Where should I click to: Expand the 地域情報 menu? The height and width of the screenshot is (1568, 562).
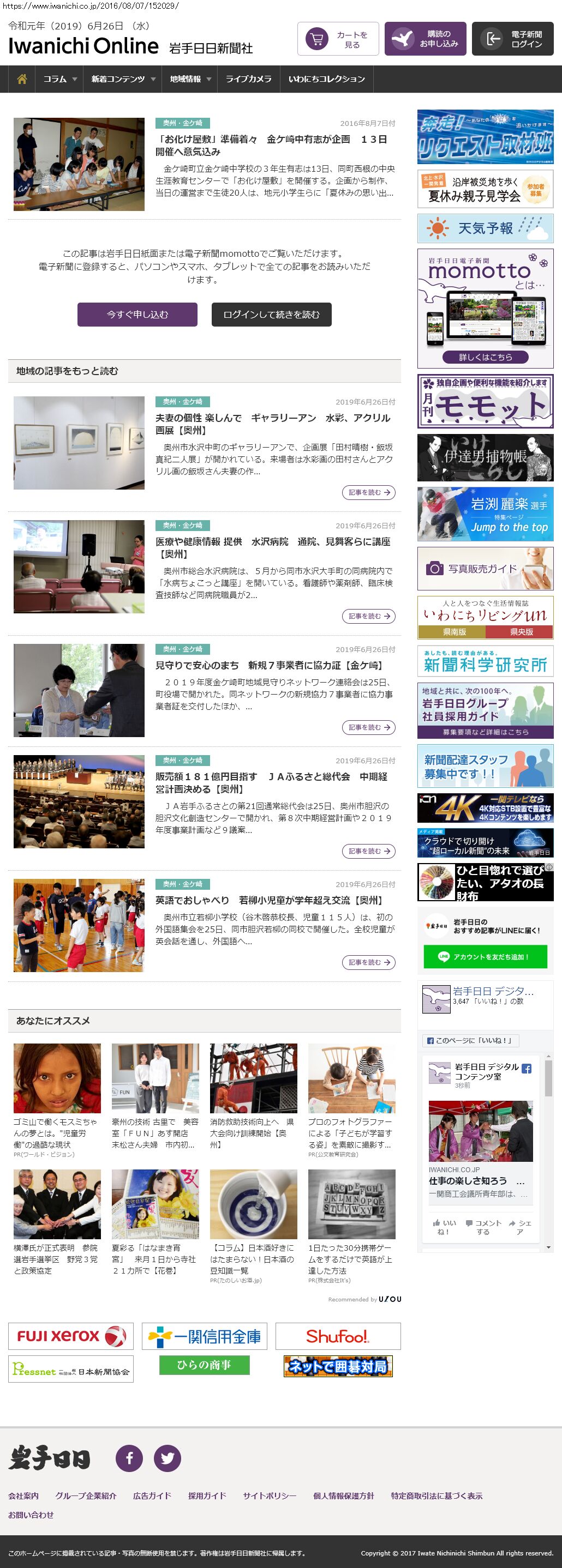tap(190, 79)
